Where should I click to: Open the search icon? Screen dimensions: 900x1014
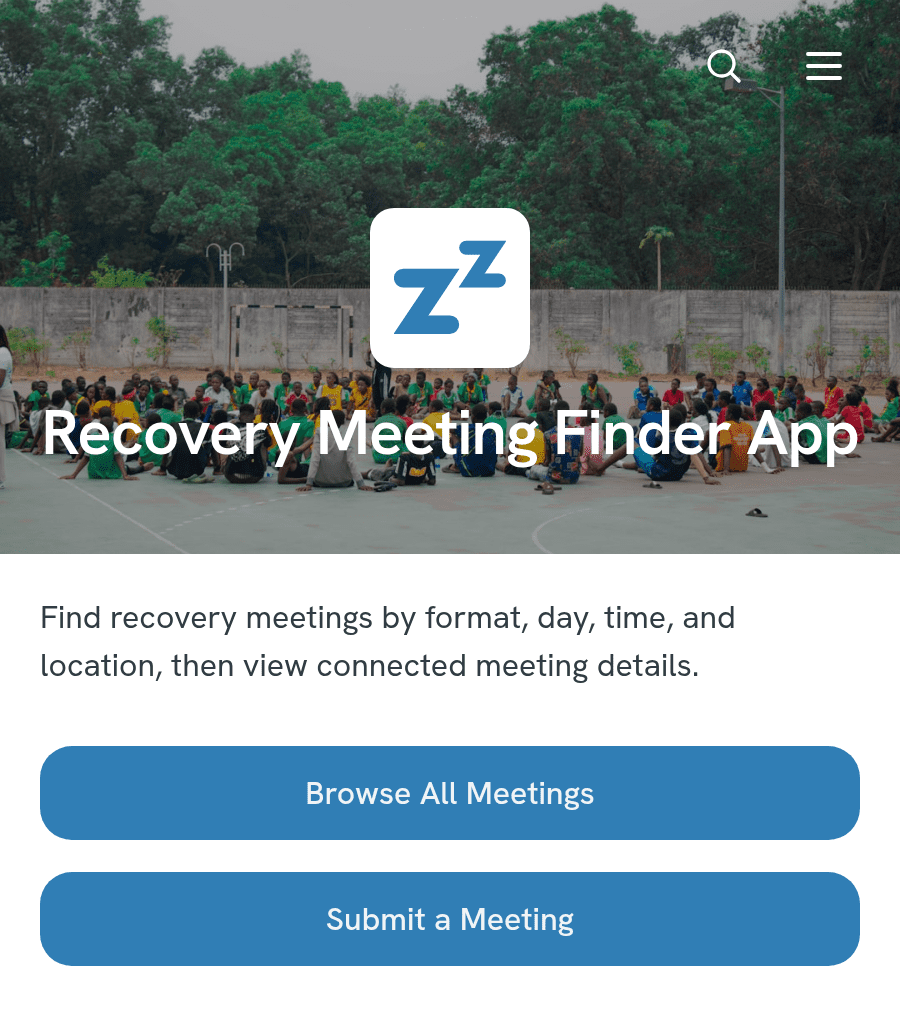[x=723, y=66]
